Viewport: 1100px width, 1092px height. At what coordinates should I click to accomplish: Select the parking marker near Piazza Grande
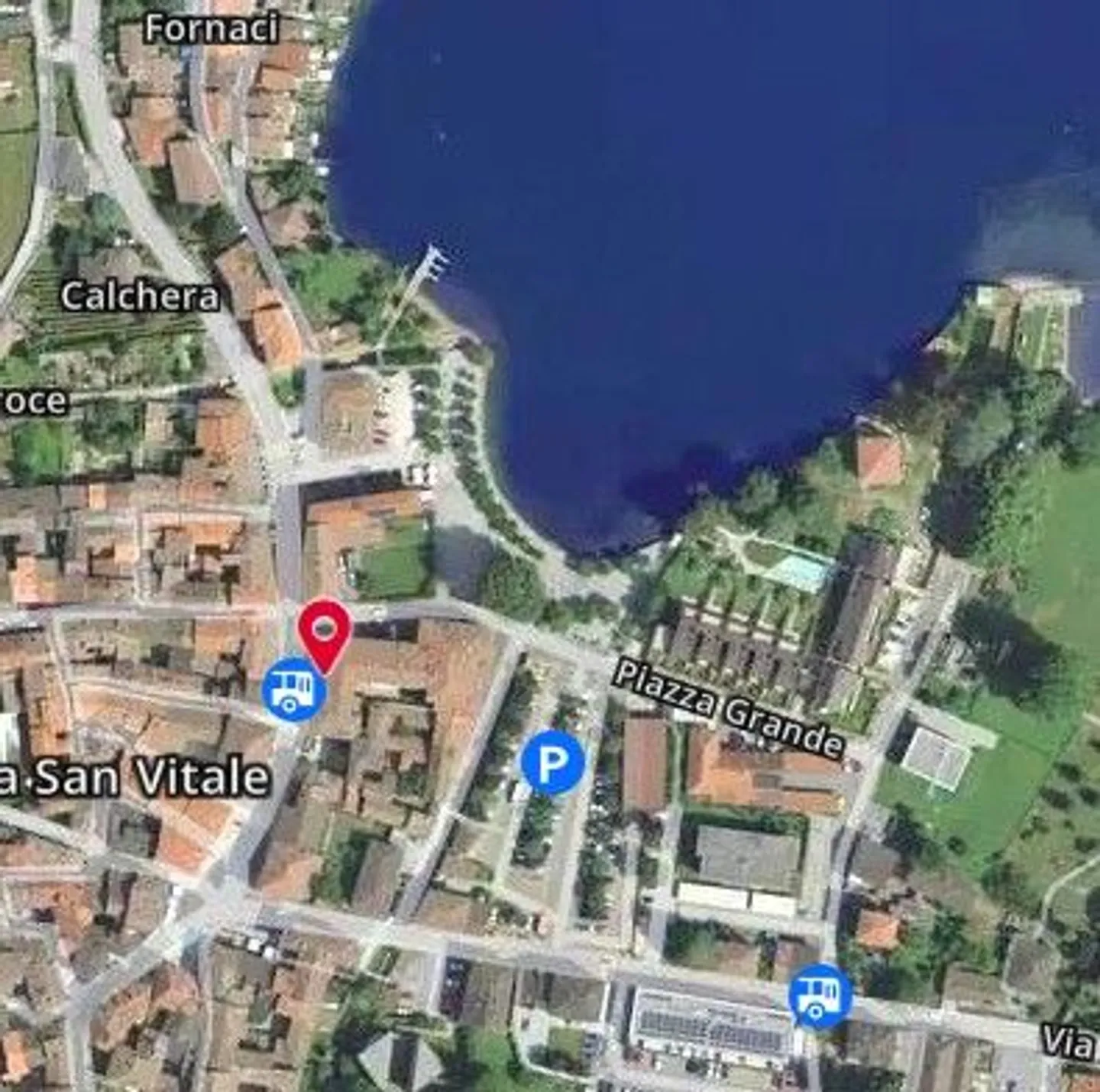pos(553,763)
